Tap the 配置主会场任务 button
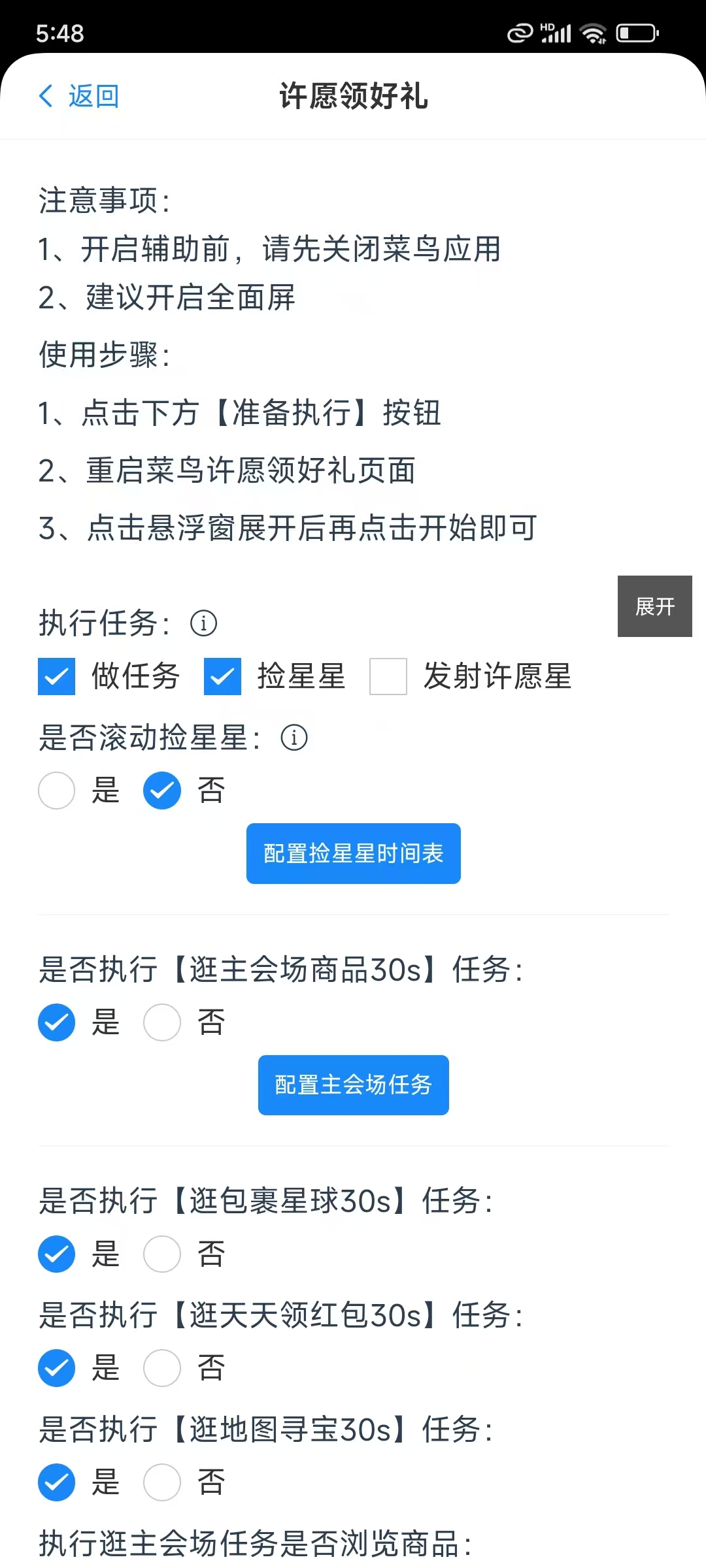This screenshot has height=1568, width=706. [353, 1085]
